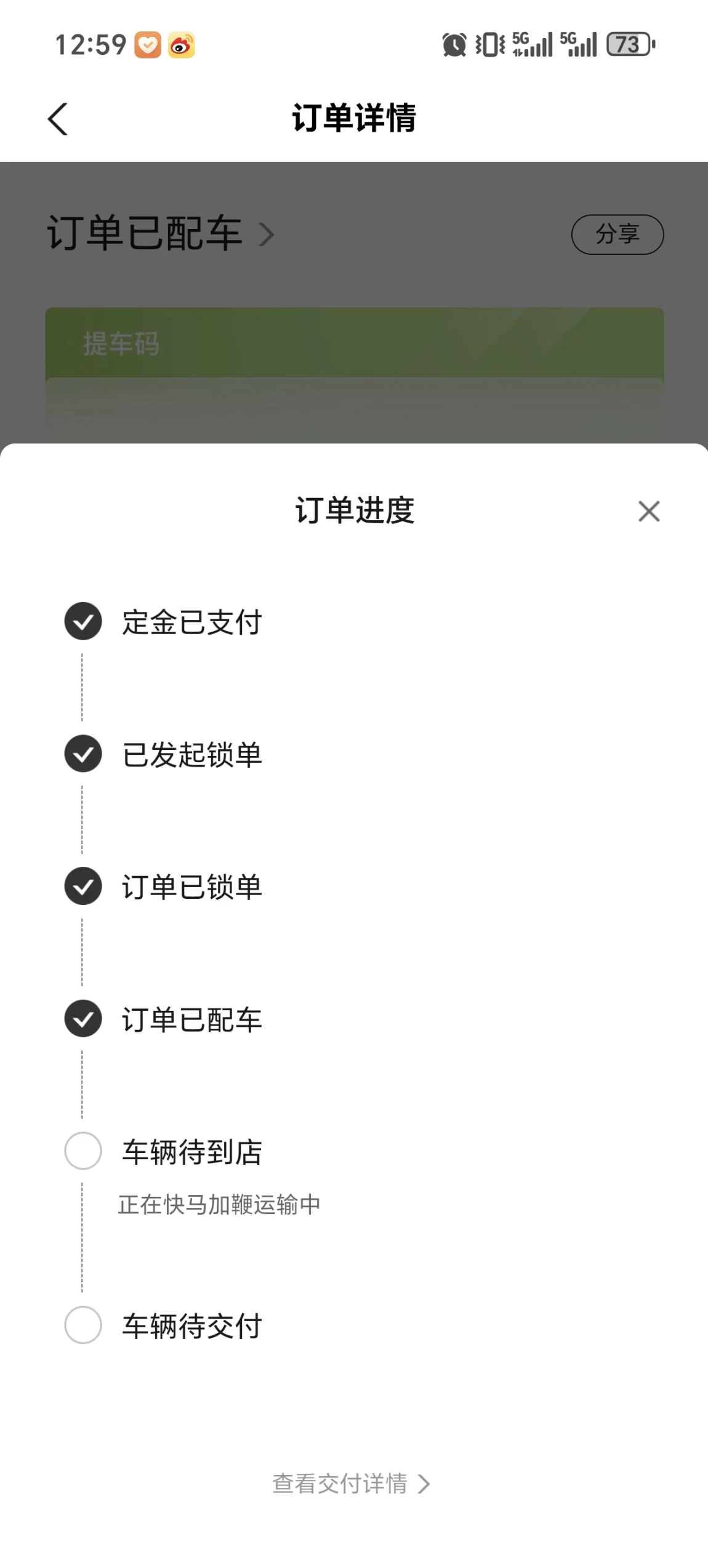Close the 订单进度 panel
708x1568 pixels.
pyautogui.click(x=649, y=511)
